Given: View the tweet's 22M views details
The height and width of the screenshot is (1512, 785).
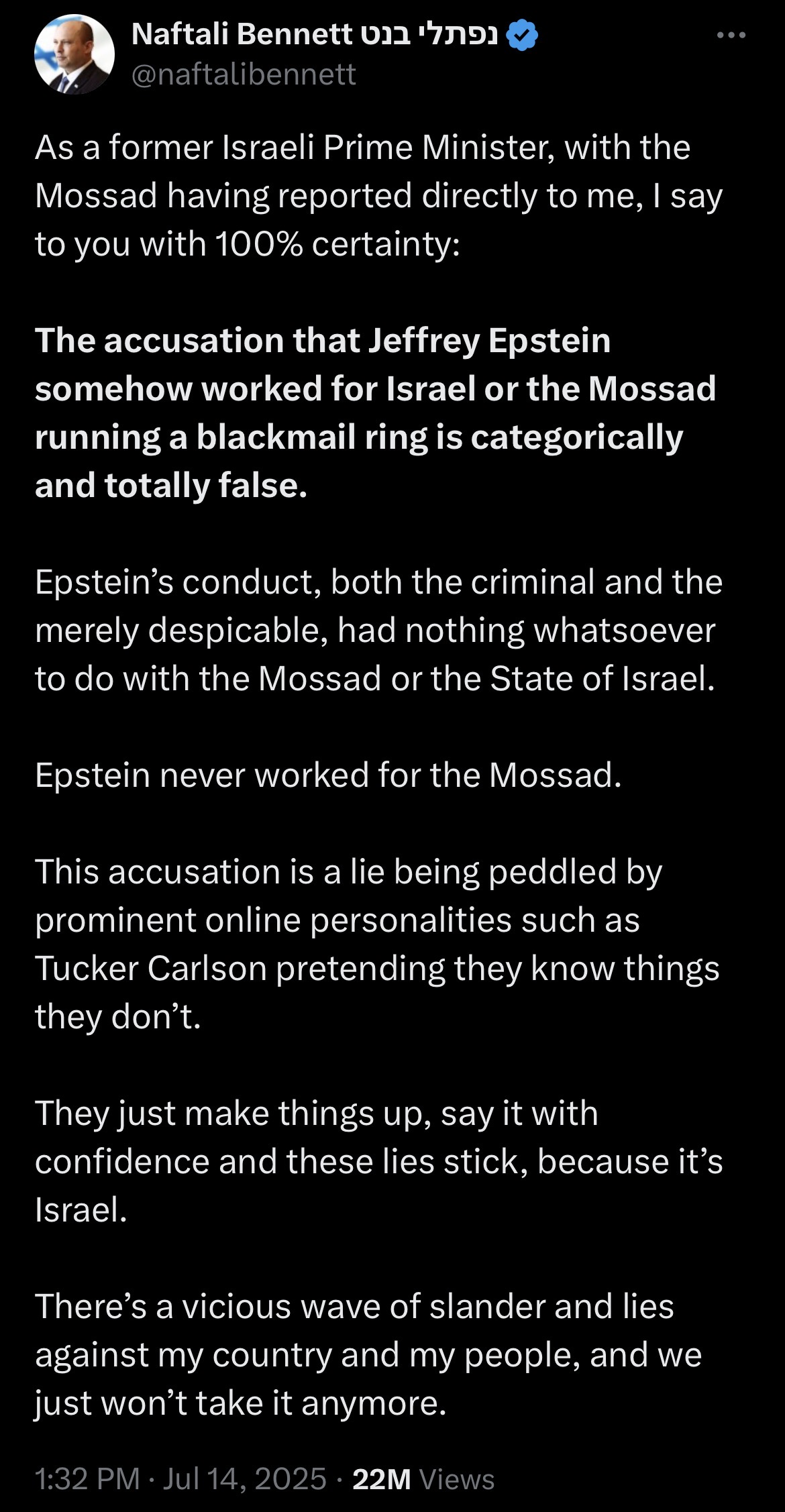Looking at the screenshot, I should 423,1478.
